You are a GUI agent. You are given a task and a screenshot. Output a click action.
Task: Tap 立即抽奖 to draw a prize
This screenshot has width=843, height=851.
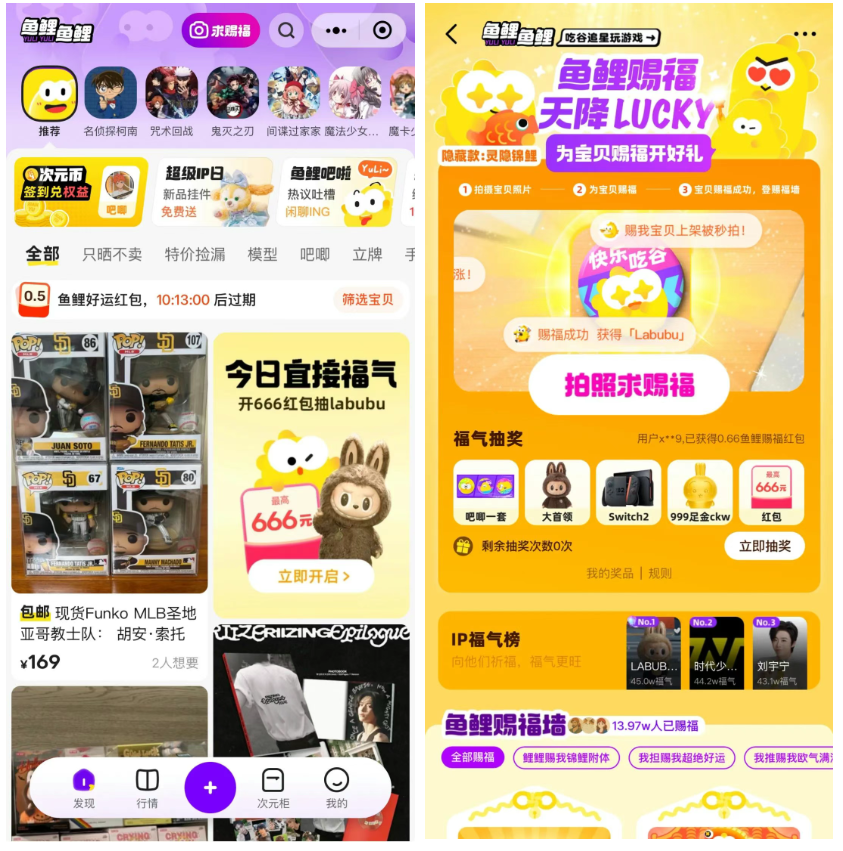click(764, 546)
